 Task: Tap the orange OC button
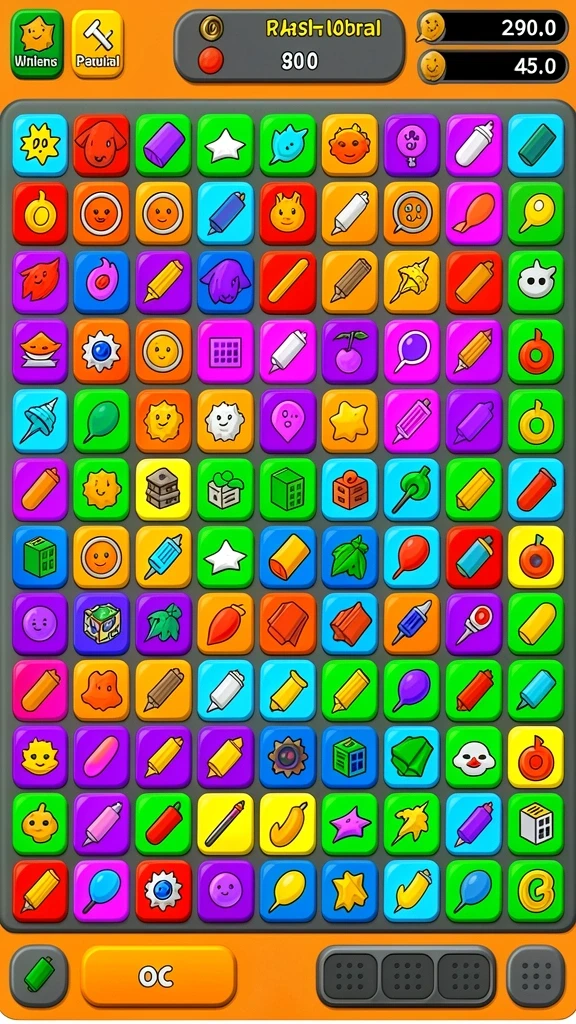tap(158, 976)
